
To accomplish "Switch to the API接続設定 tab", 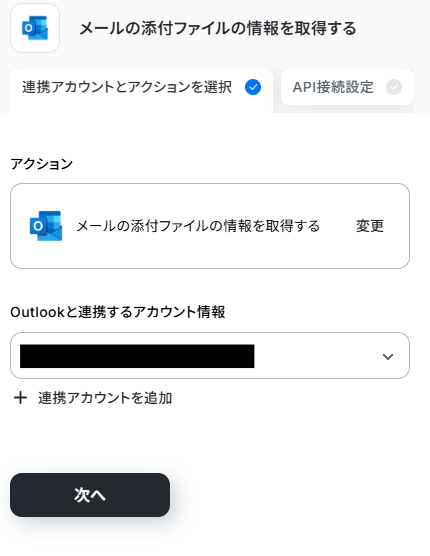I will coord(347,87).
